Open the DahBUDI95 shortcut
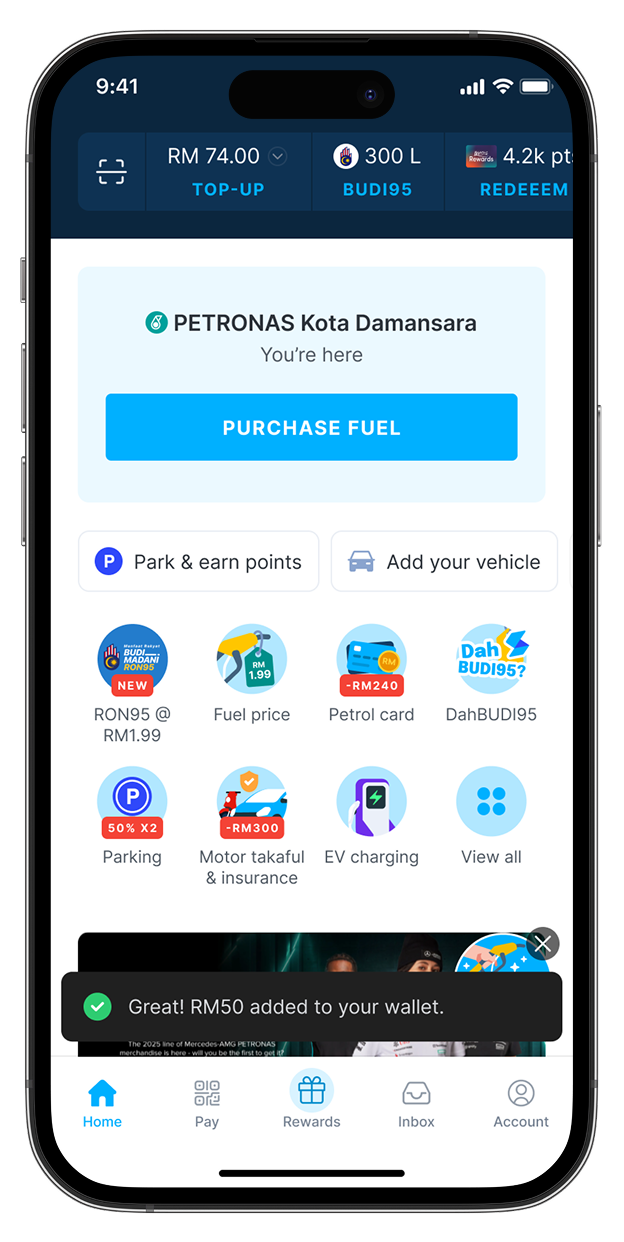Viewport: 624px width, 1242px height. tap(491, 660)
